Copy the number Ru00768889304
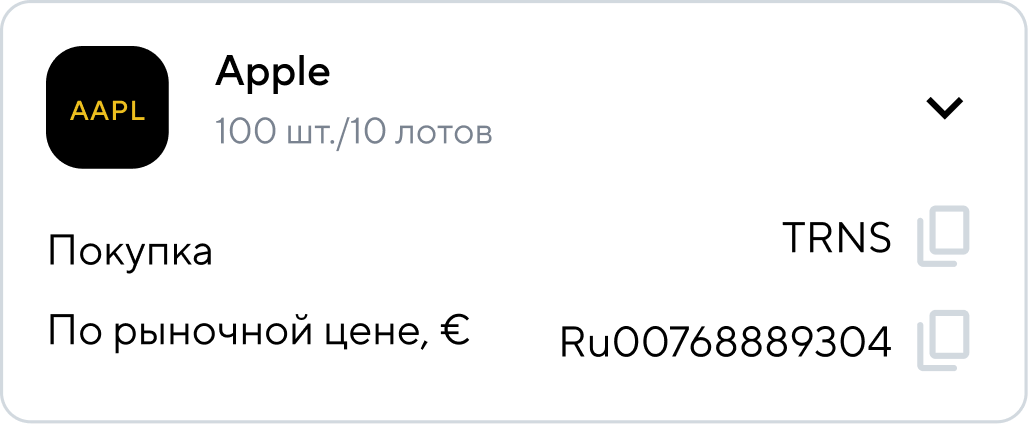 pos(943,342)
